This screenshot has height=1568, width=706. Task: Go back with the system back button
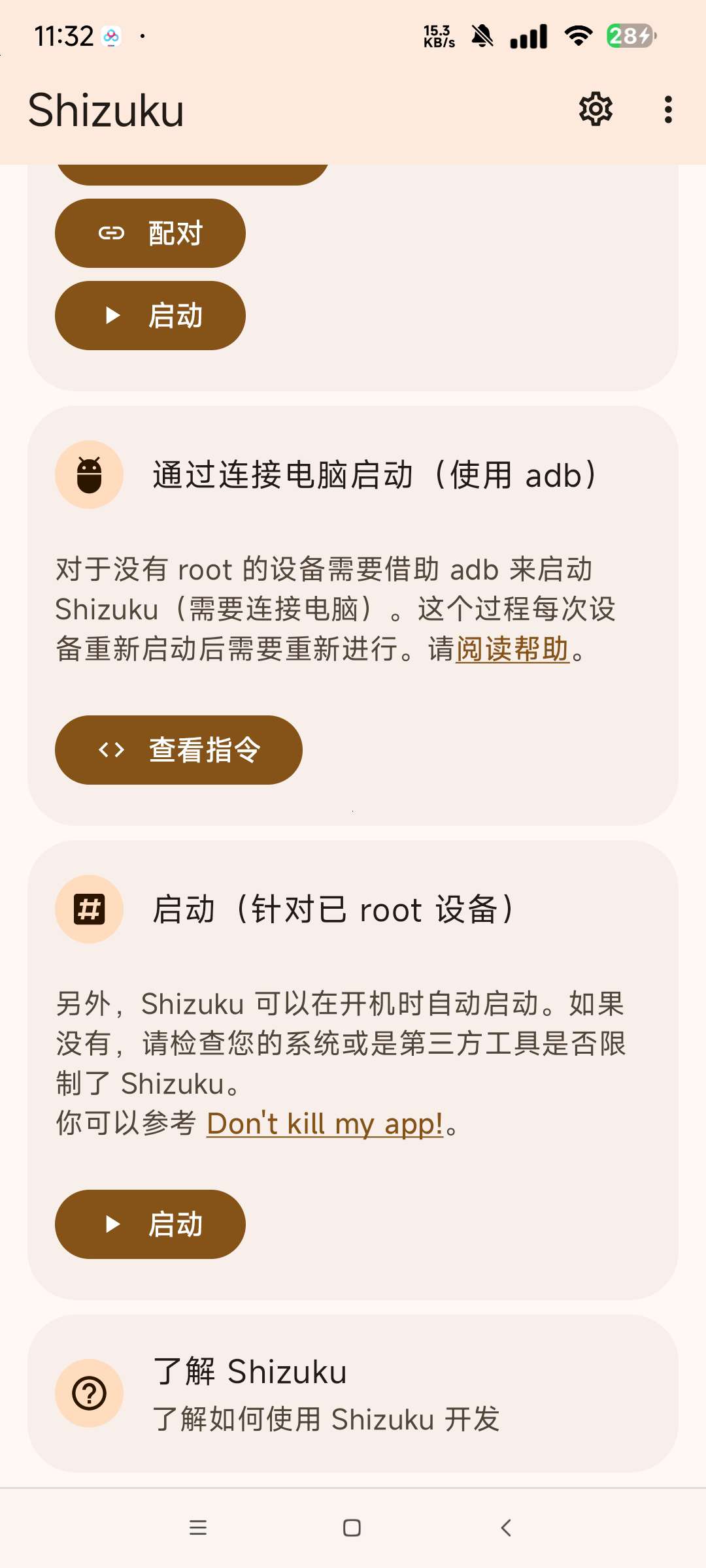tap(506, 1527)
